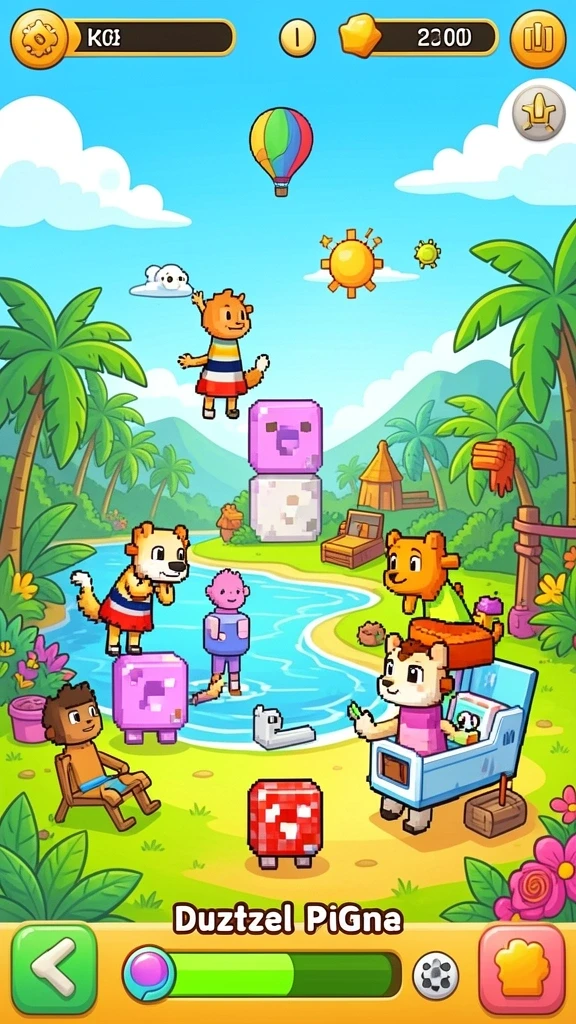This screenshot has height=1024, width=576.
Task: Open the bar chart stats button
Action: [x=537, y=39]
